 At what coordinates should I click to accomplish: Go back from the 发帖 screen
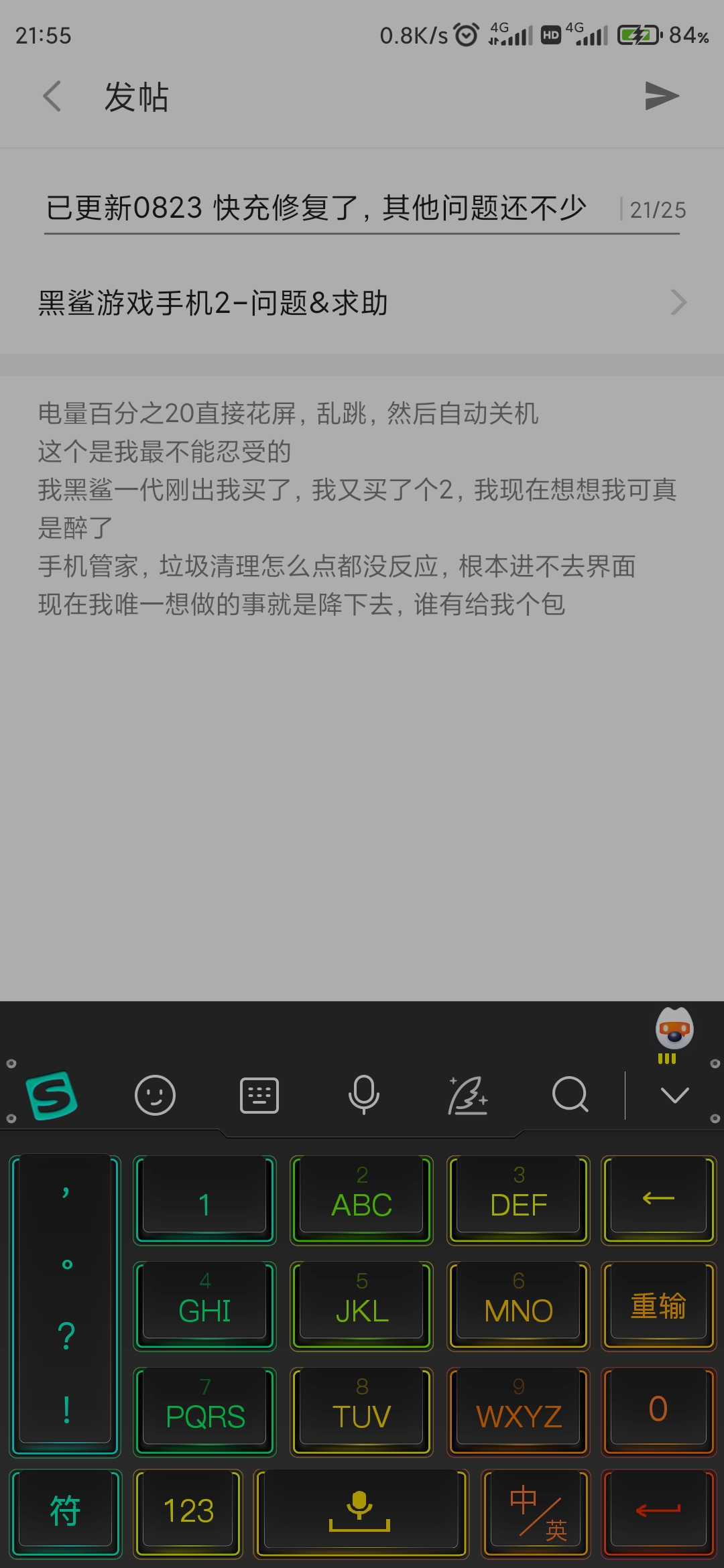(52, 96)
